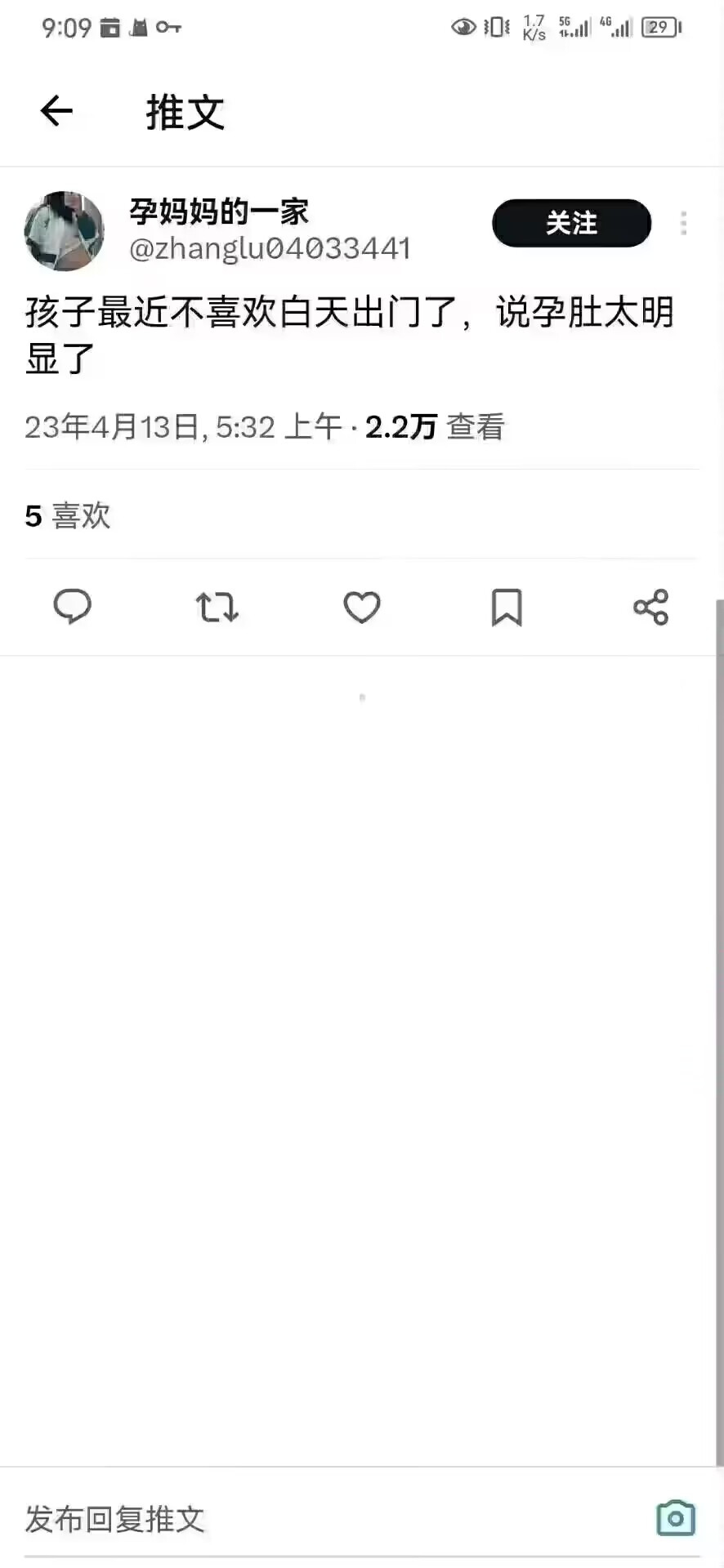Like the tweet with heart icon
This screenshot has height=1568, width=724.
pos(361,608)
